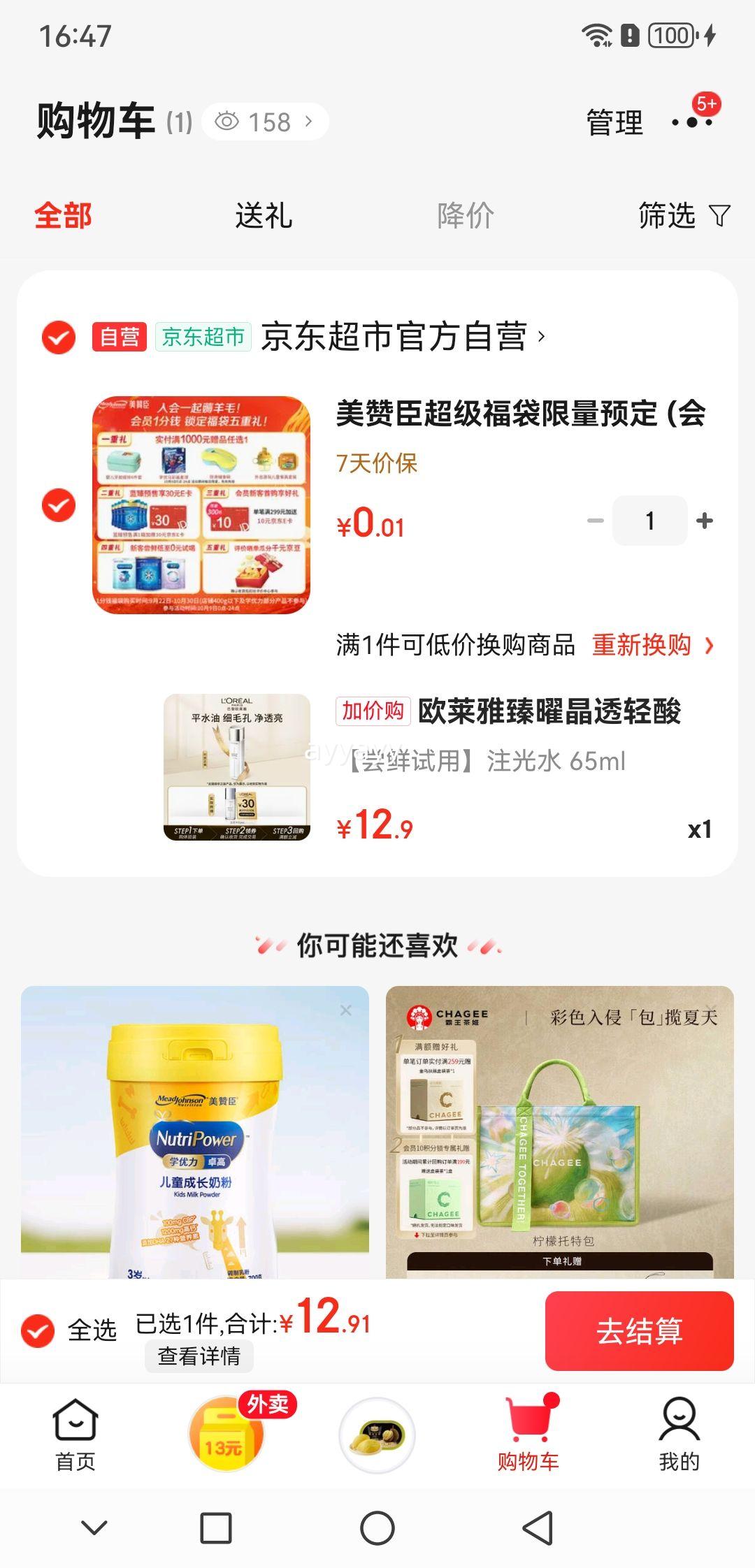Open the 筛选 filter

(x=683, y=215)
